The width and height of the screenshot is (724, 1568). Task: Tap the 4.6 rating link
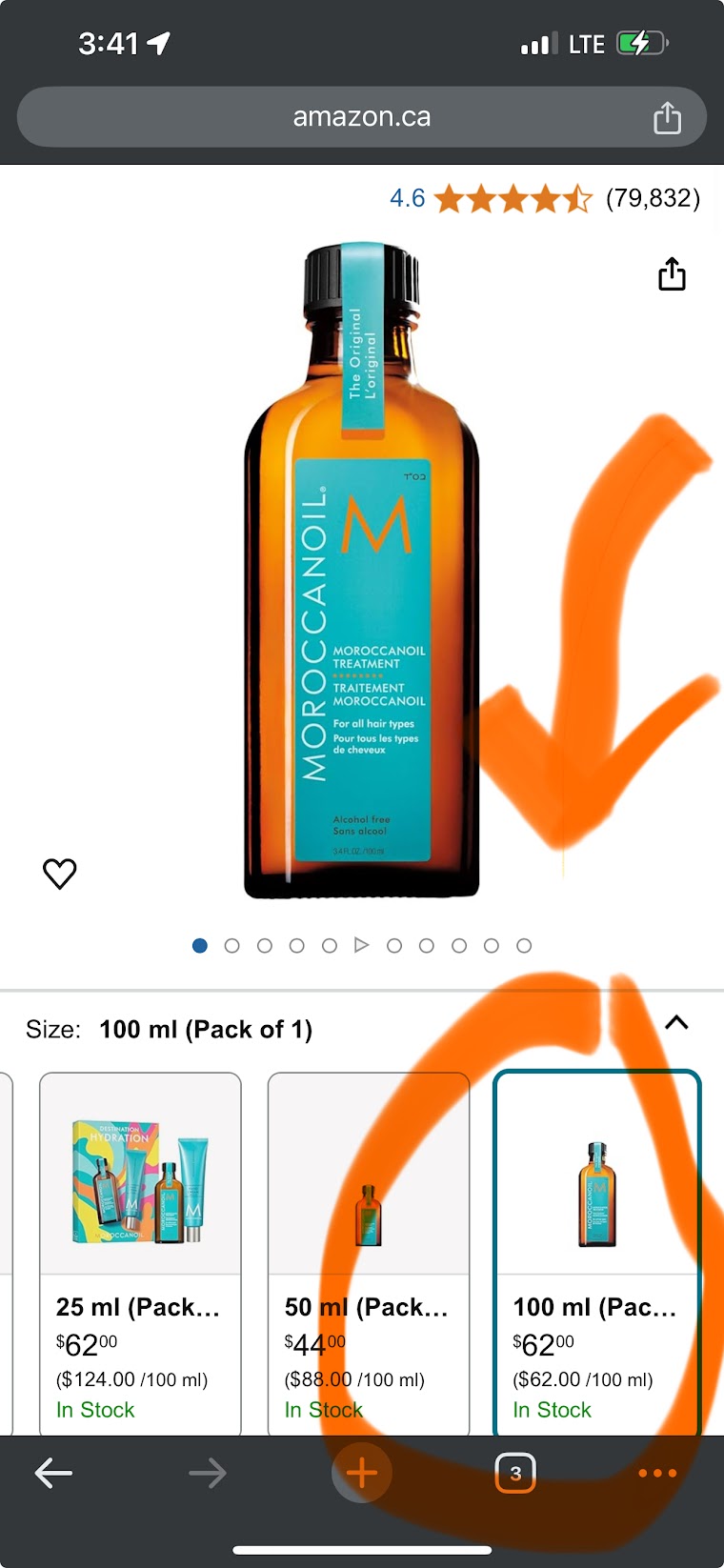[x=407, y=198]
